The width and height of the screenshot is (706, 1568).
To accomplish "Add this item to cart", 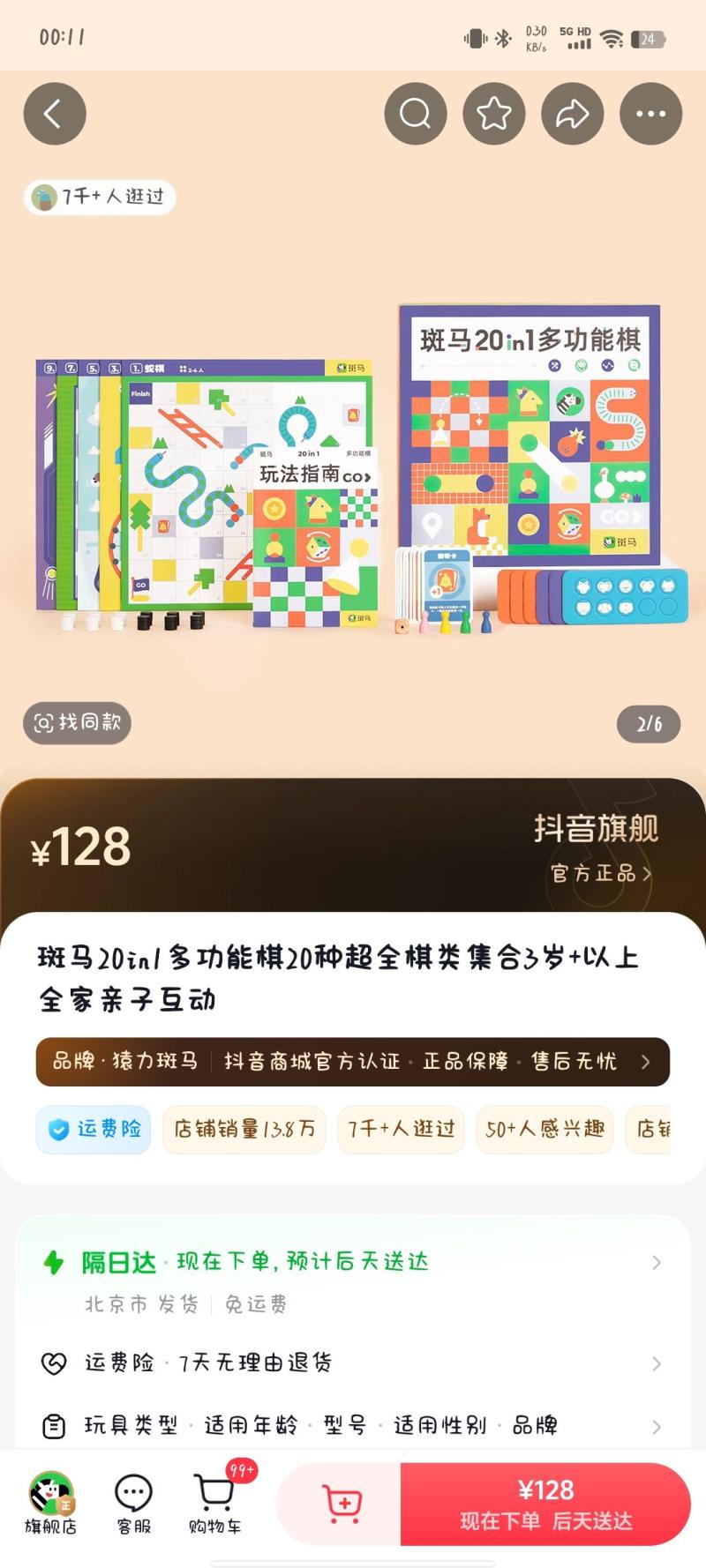I will click(x=342, y=1504).
